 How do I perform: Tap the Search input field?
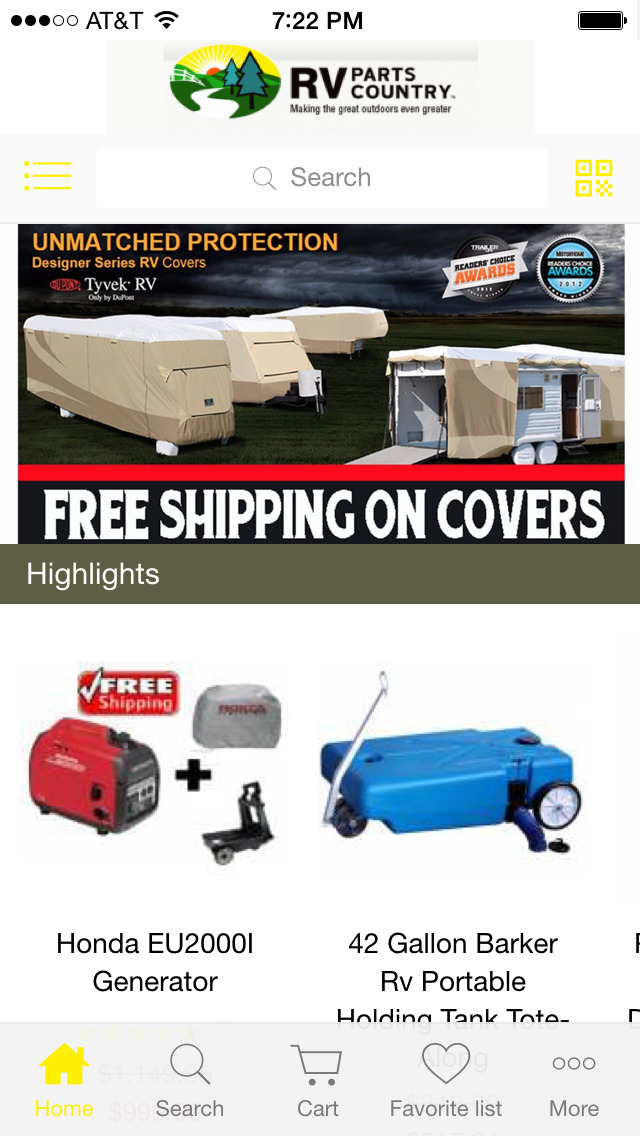[x=321, y=178]
